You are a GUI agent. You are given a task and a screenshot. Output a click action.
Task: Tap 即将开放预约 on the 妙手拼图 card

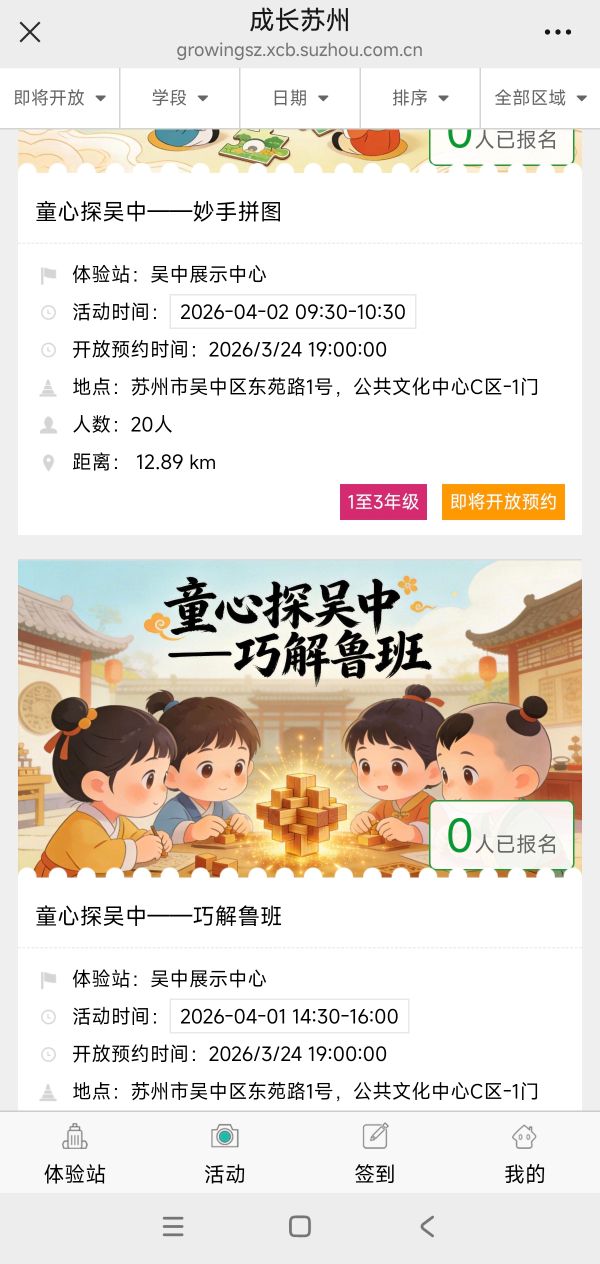[x=503, y=502]
